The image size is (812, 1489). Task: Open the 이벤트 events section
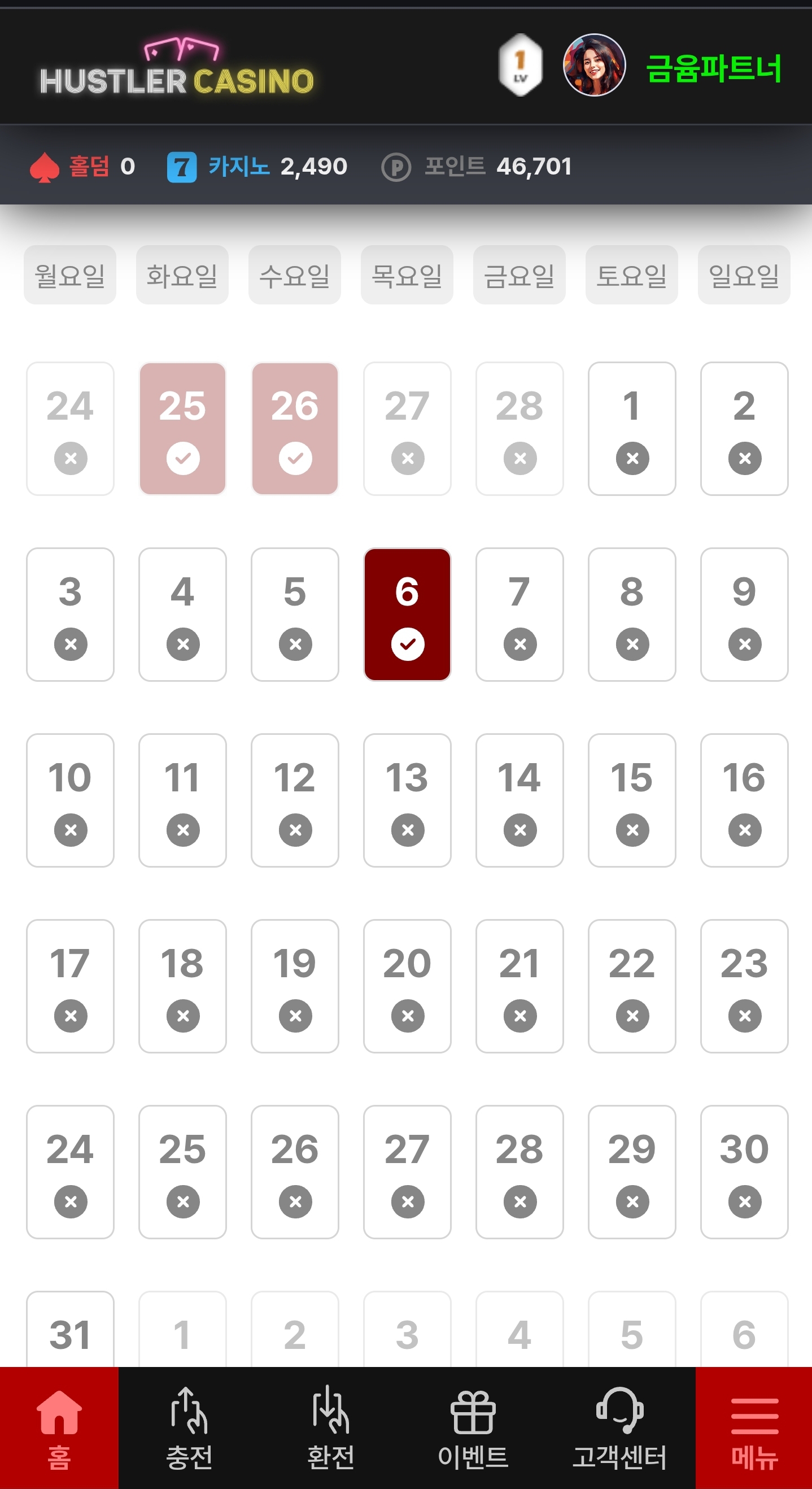(x=473, y=1429)
